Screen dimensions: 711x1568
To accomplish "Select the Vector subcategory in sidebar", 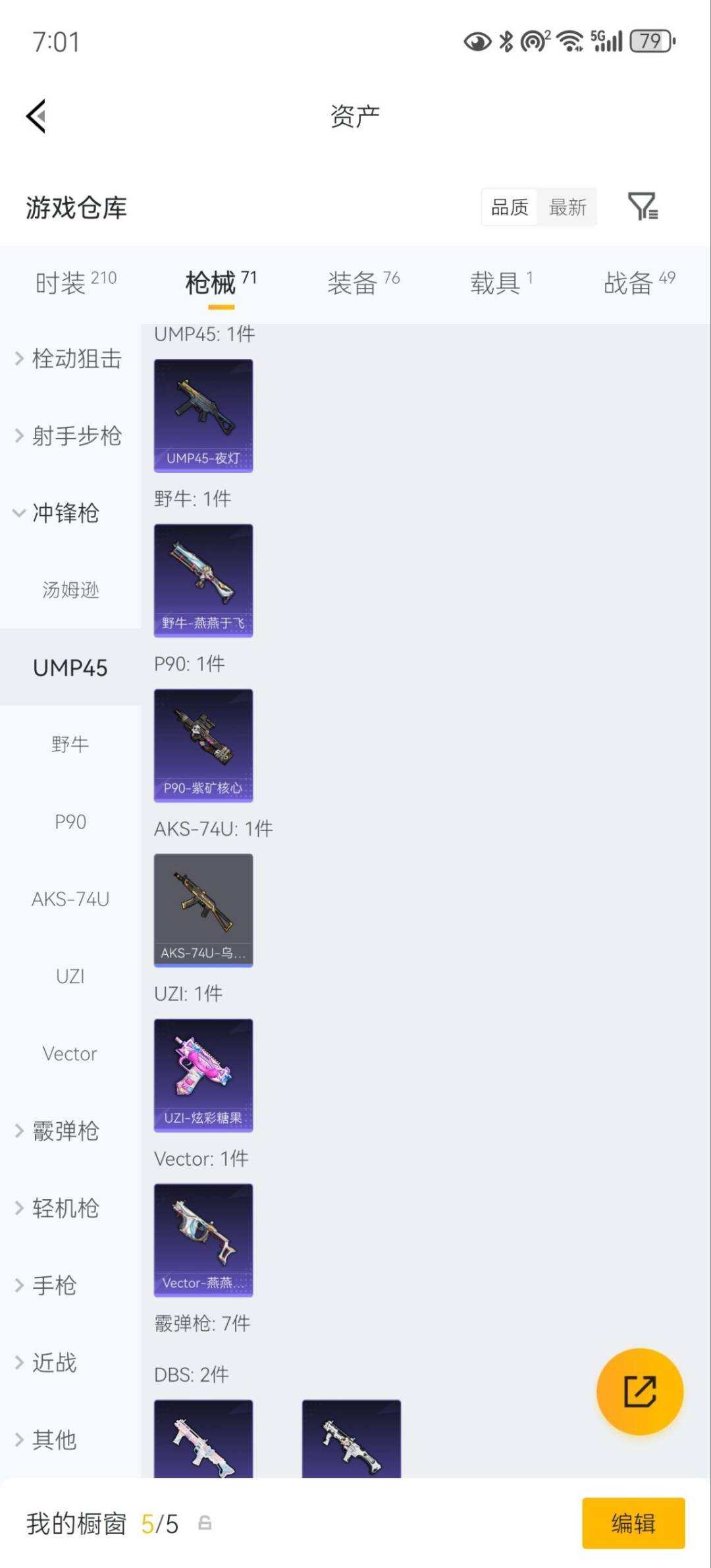I will coord(69,1054).
